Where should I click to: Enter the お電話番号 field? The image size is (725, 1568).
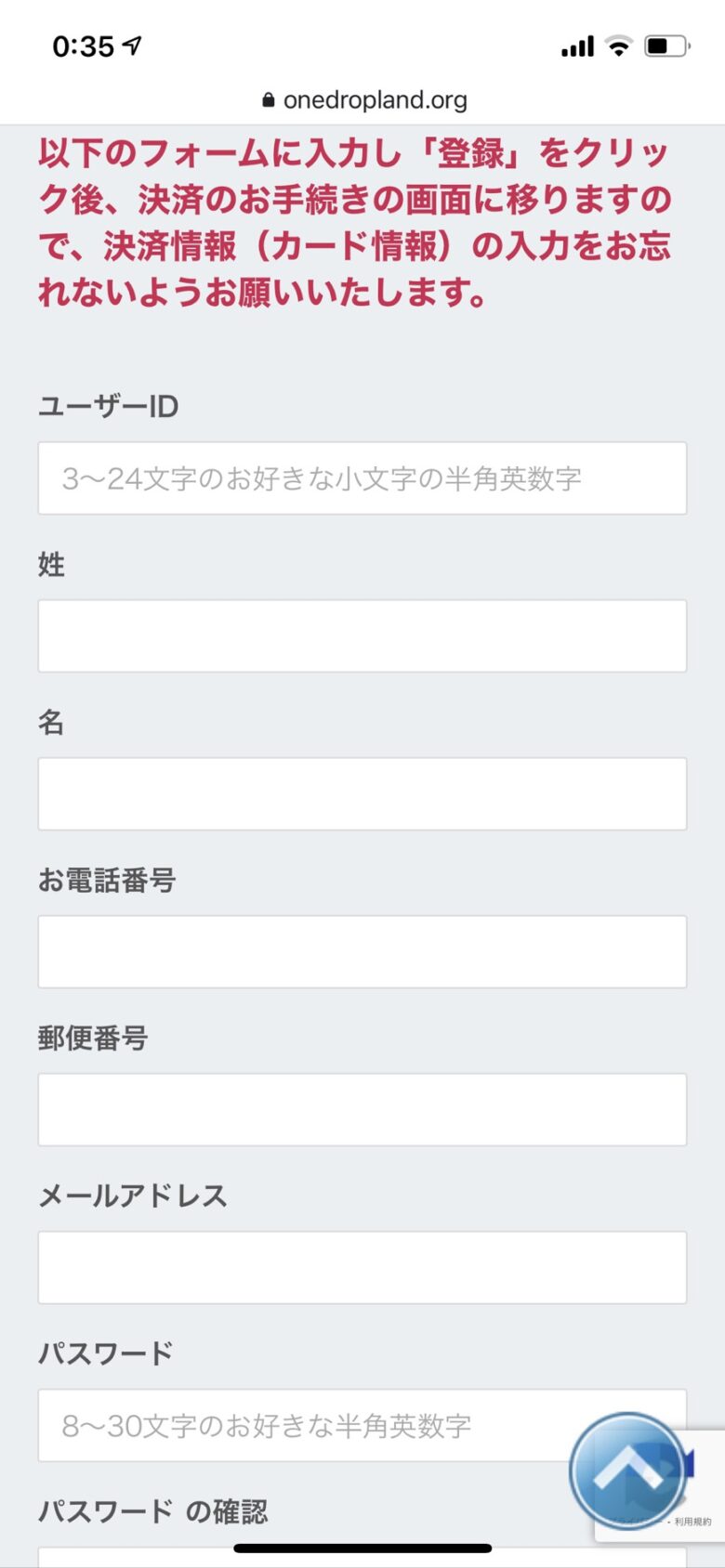click(x=362, y=952)
